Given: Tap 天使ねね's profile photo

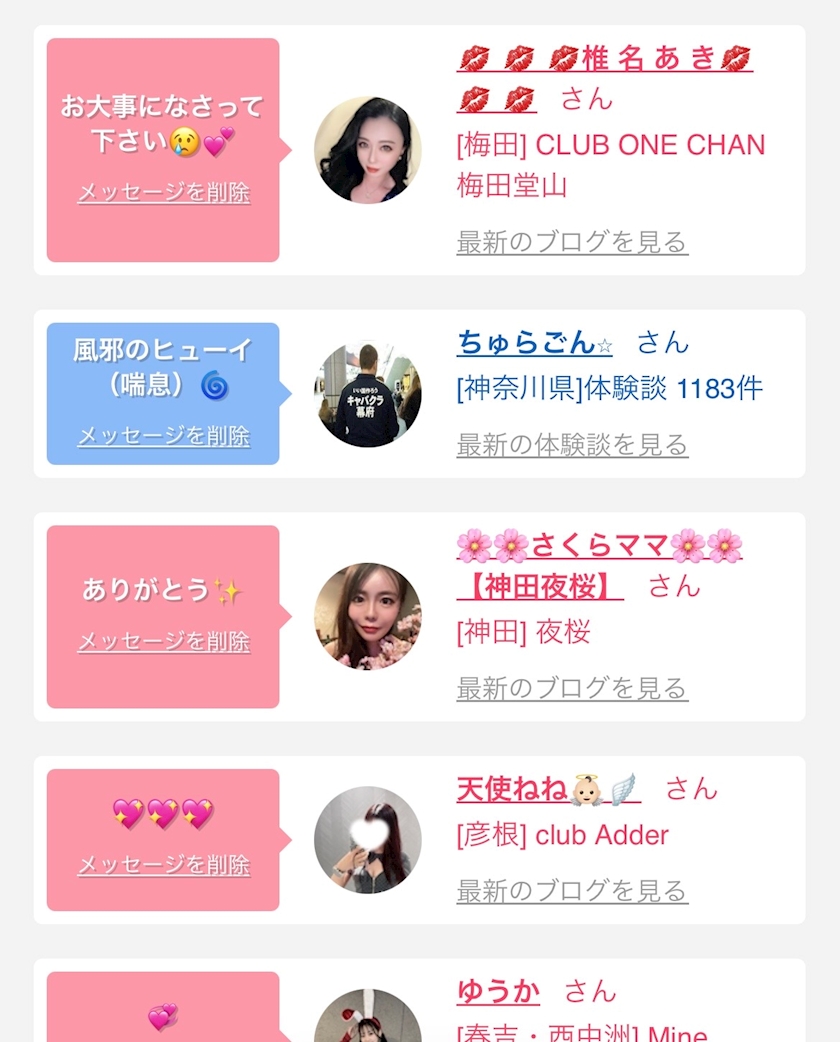Looking at the screenshot, I should click(x=368, y=840).
